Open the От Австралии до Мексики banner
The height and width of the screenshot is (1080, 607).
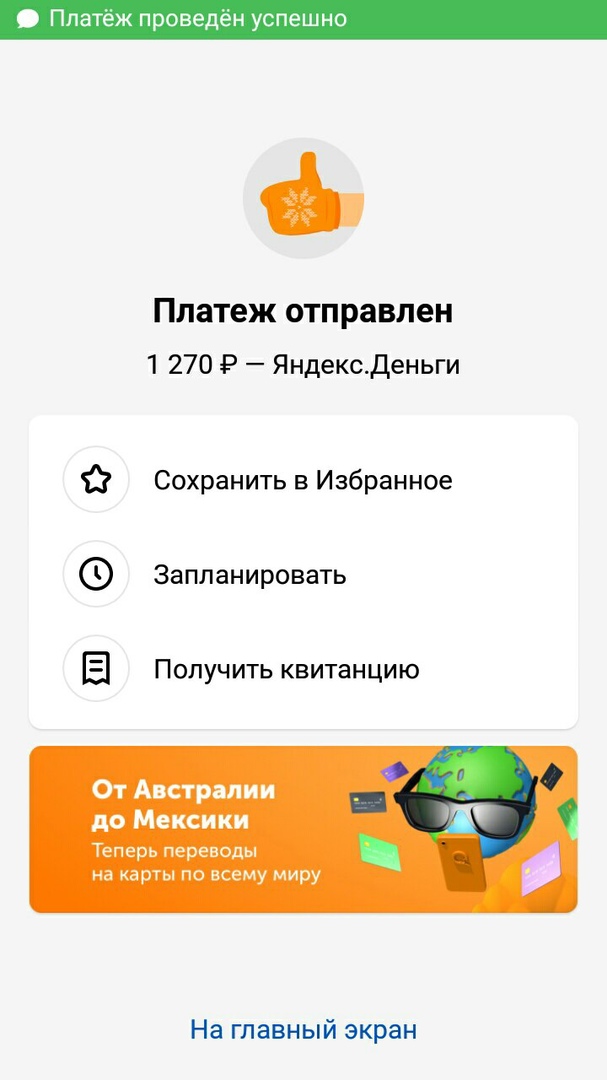click(303, 829)
